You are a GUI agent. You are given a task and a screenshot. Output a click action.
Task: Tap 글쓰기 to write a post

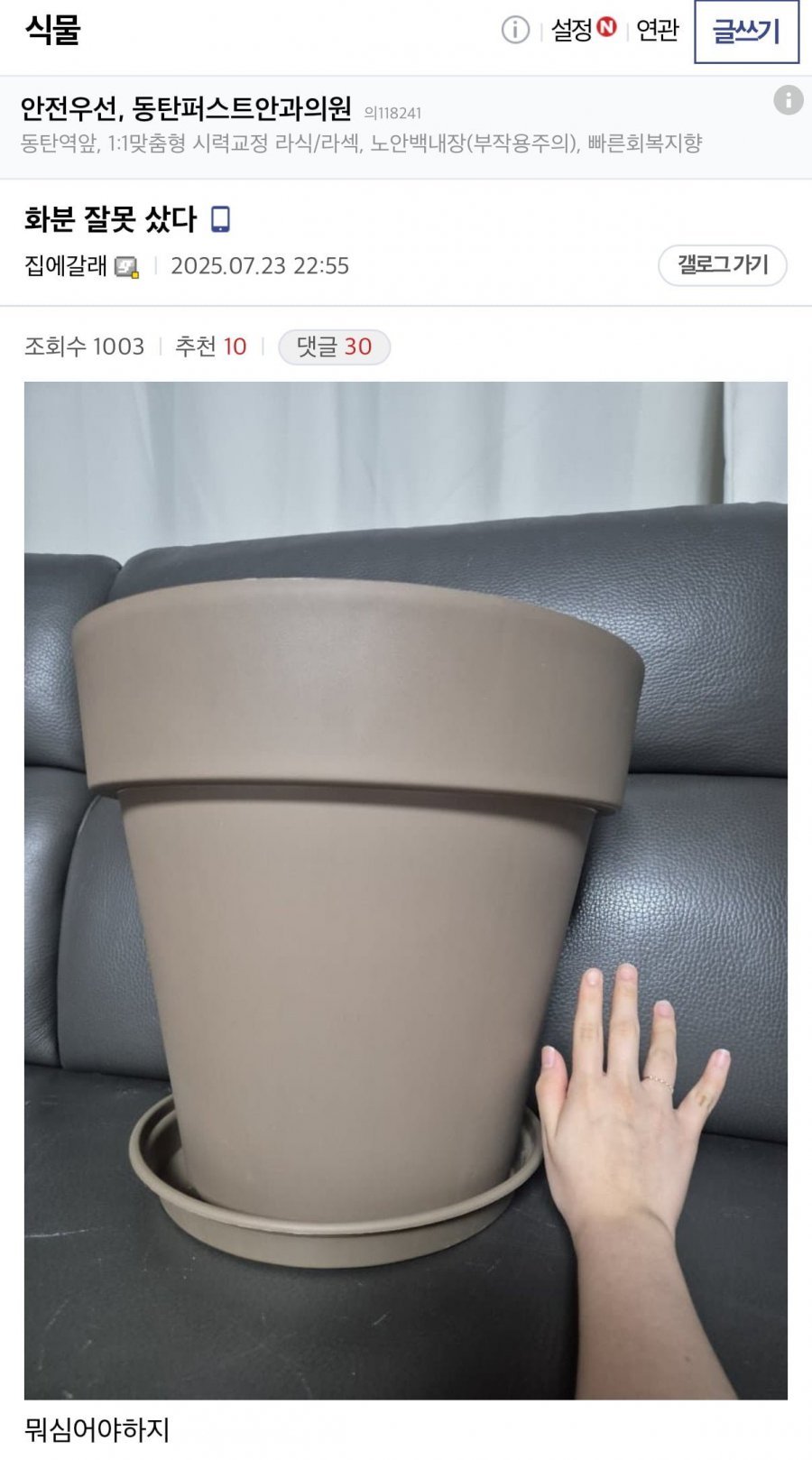click(x=746, y=32)
